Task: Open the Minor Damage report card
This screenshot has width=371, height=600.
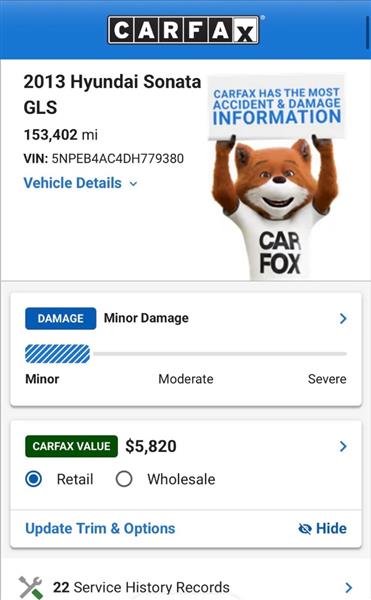Action: coord(186,349)
